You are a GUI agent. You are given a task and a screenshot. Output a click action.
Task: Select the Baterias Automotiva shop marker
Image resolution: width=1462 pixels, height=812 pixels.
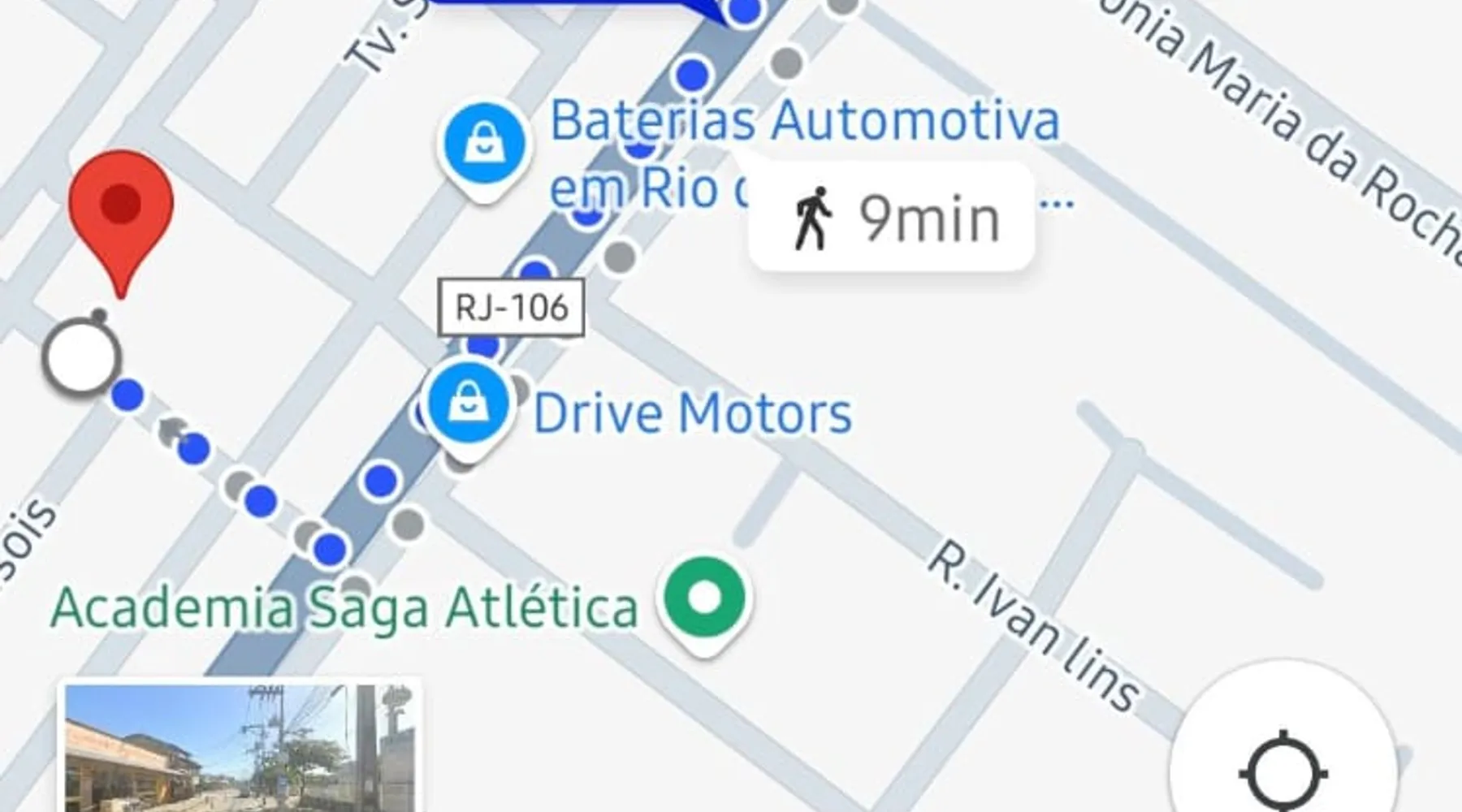pos(485,145)
